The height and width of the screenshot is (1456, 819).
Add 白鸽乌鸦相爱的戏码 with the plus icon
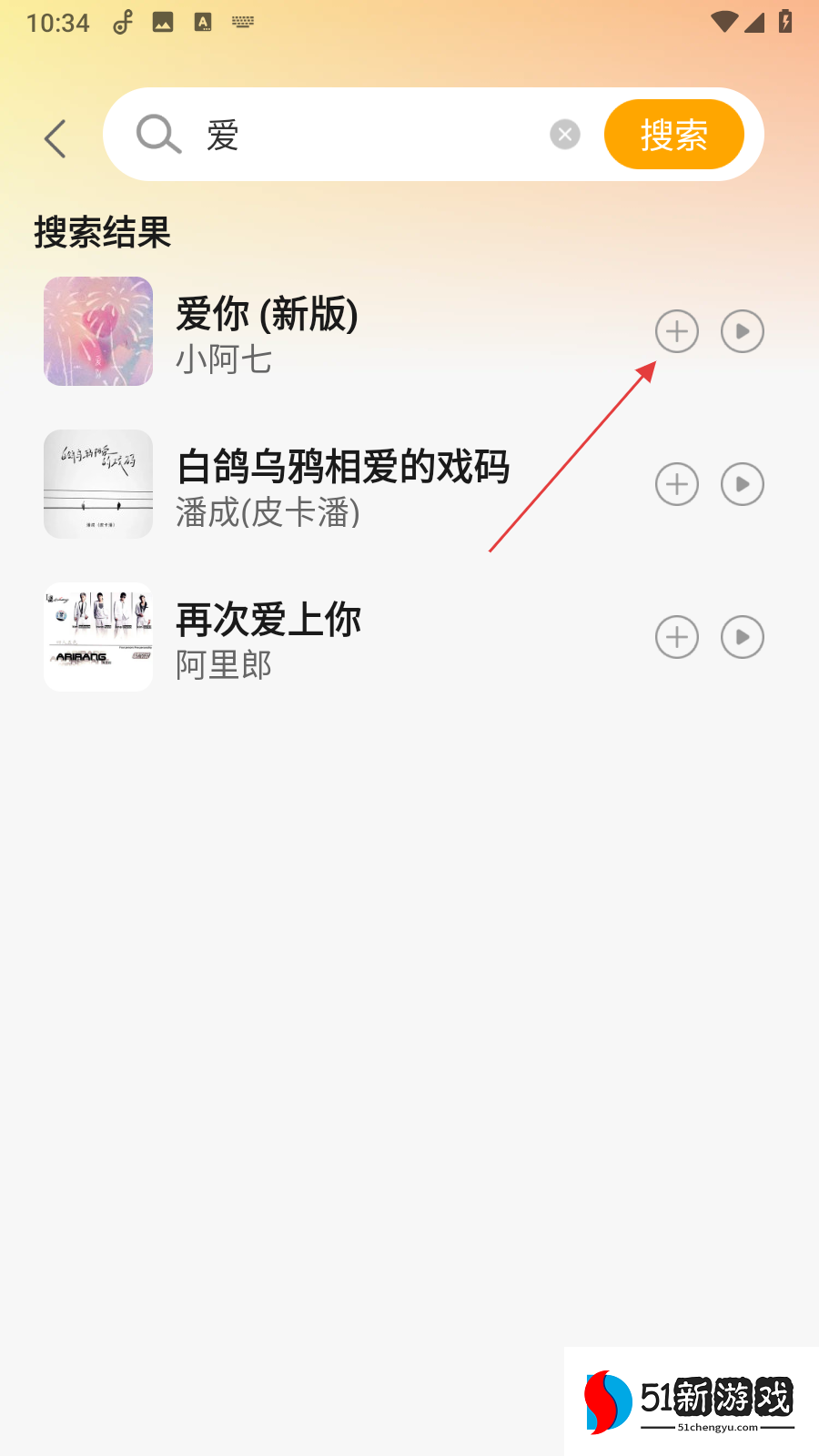pos(677,484)
